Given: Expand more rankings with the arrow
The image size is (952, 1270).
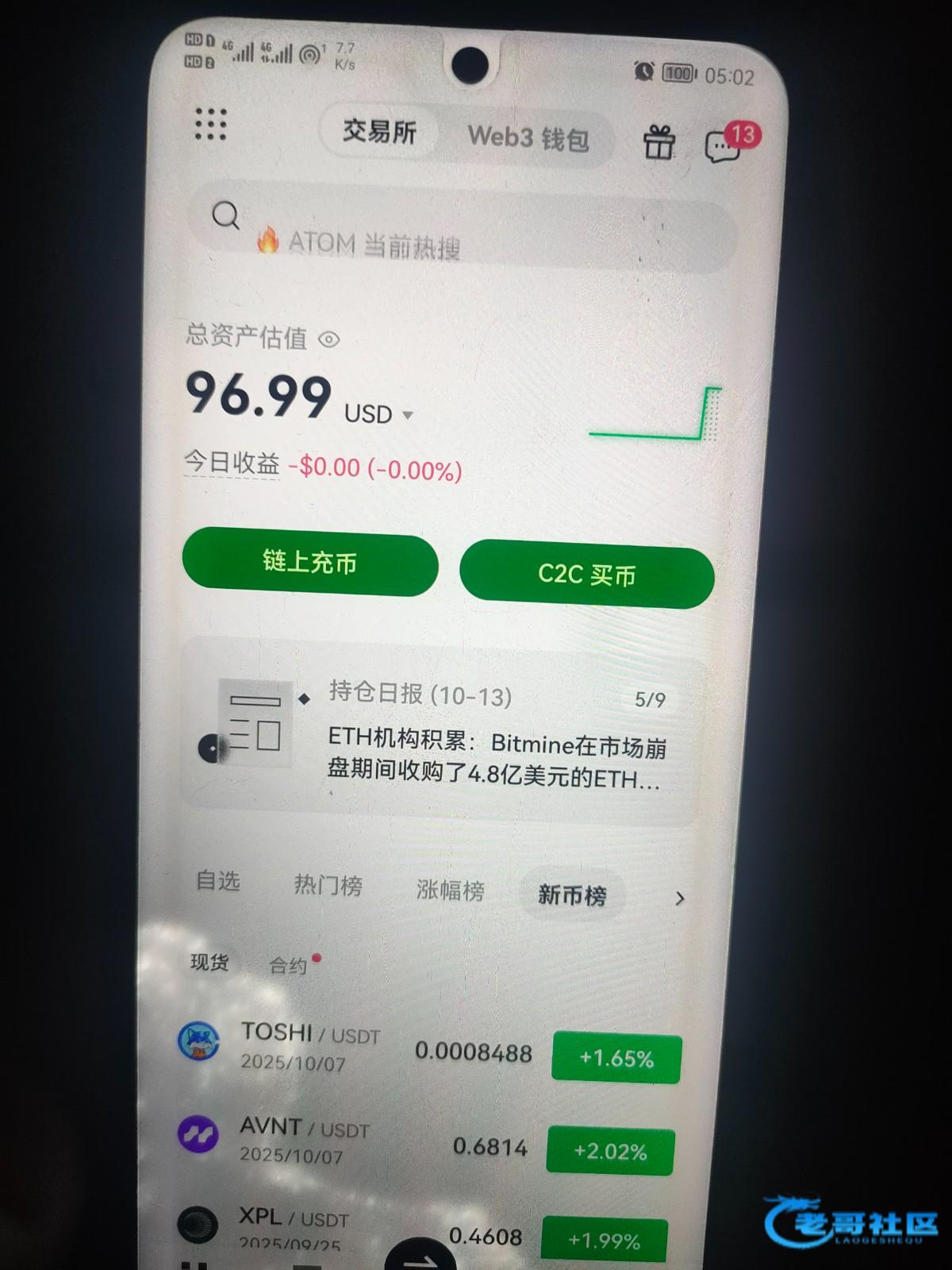Looking at the screenshot, I should (x=679, y=899).
